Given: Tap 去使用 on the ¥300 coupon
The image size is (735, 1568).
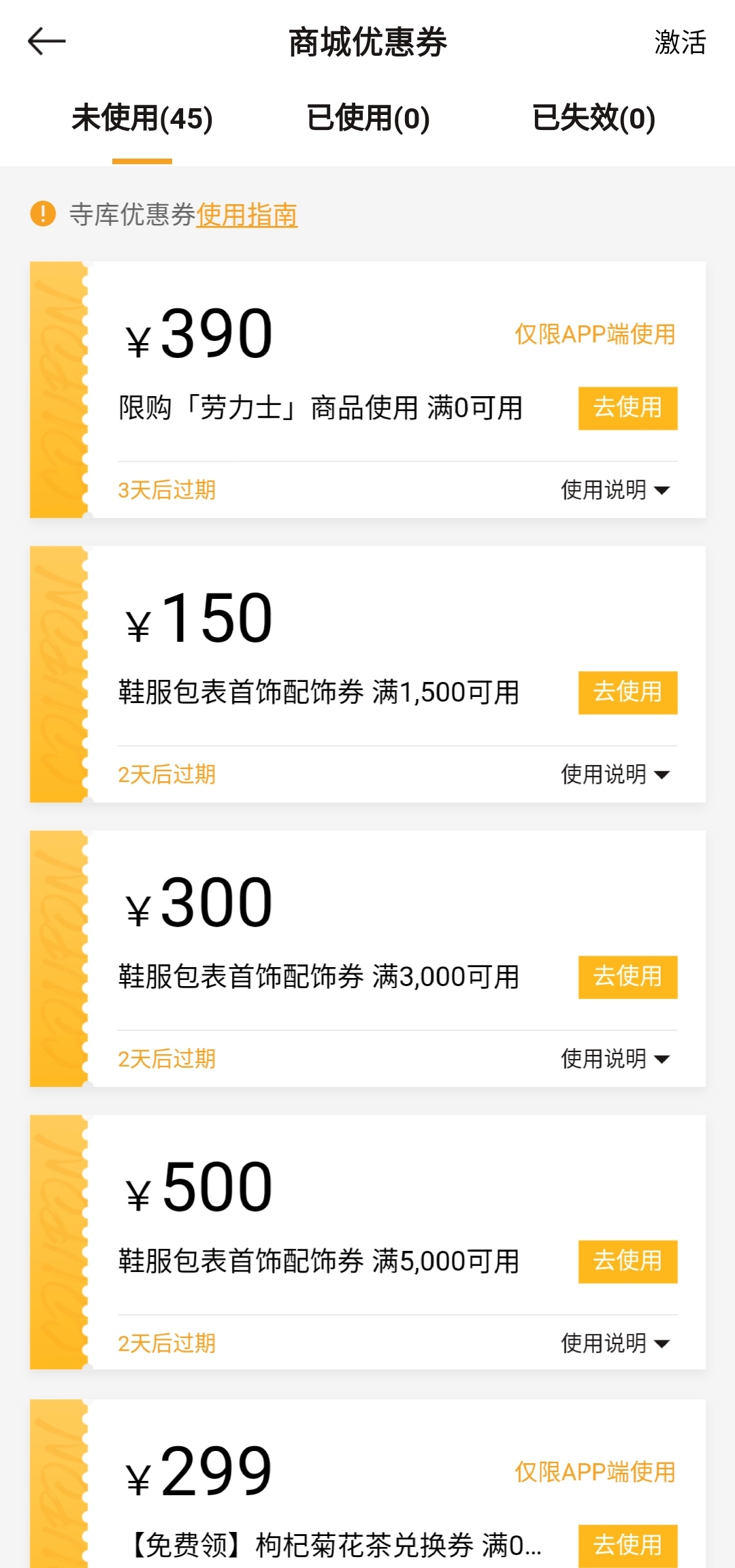Looking at the screenshot, I should (x=627, y=977).
